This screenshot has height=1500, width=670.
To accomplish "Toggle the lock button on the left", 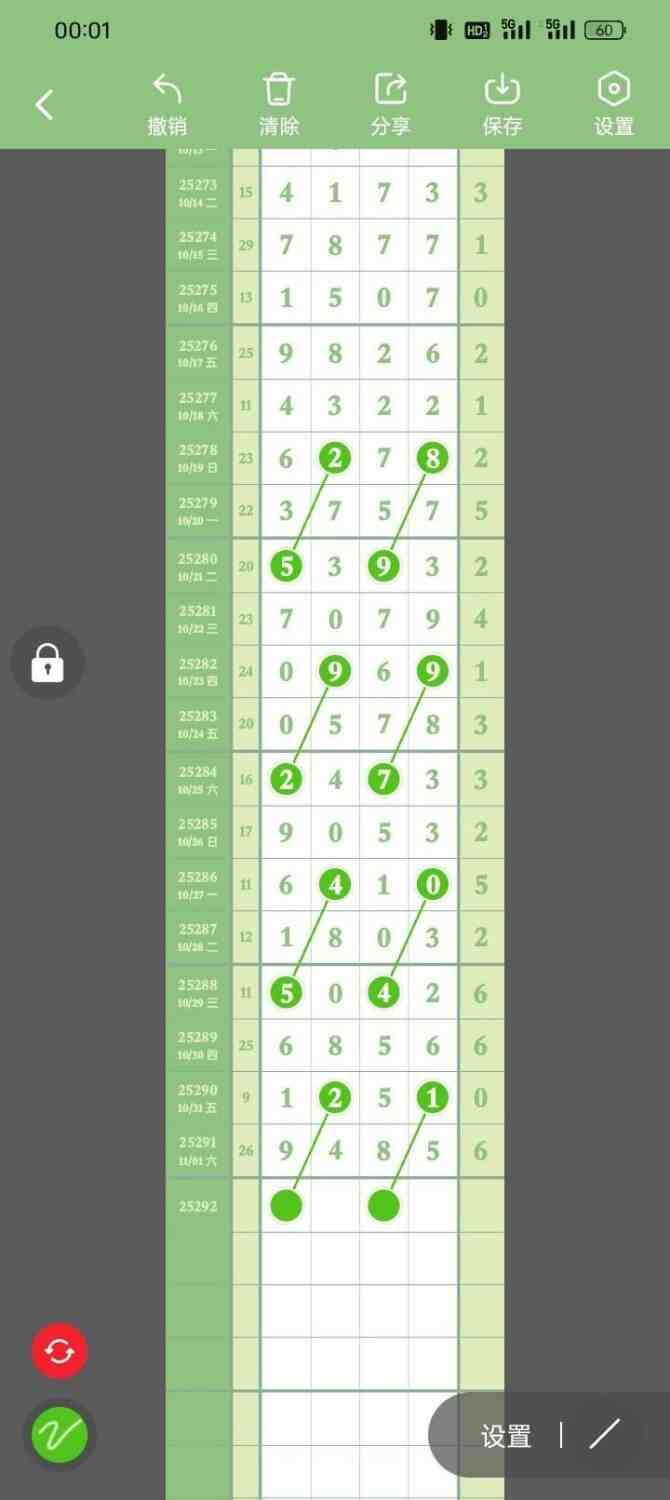I will point(47,662).
